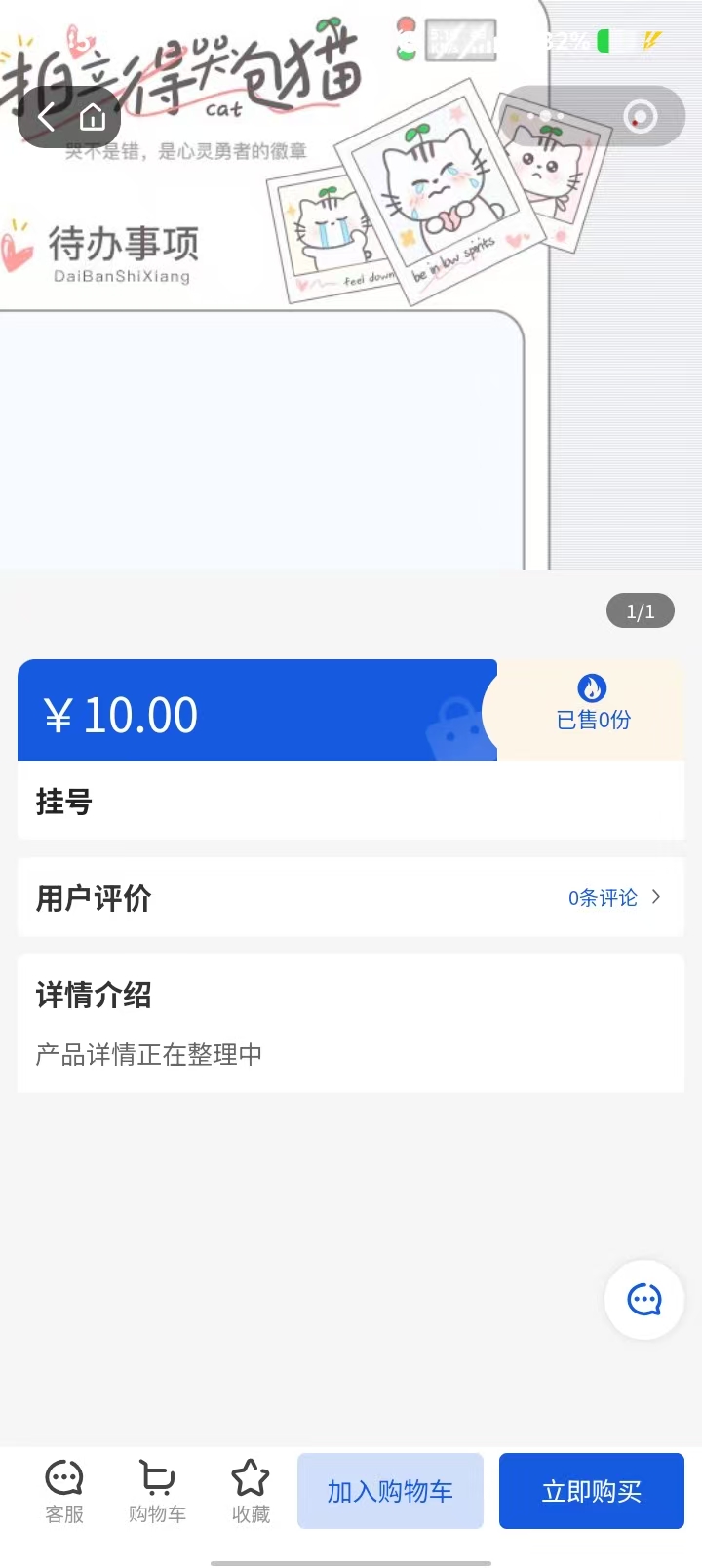
Task: Select 加入购物车 to add to cart
Action: click(x=390, y=1491)
